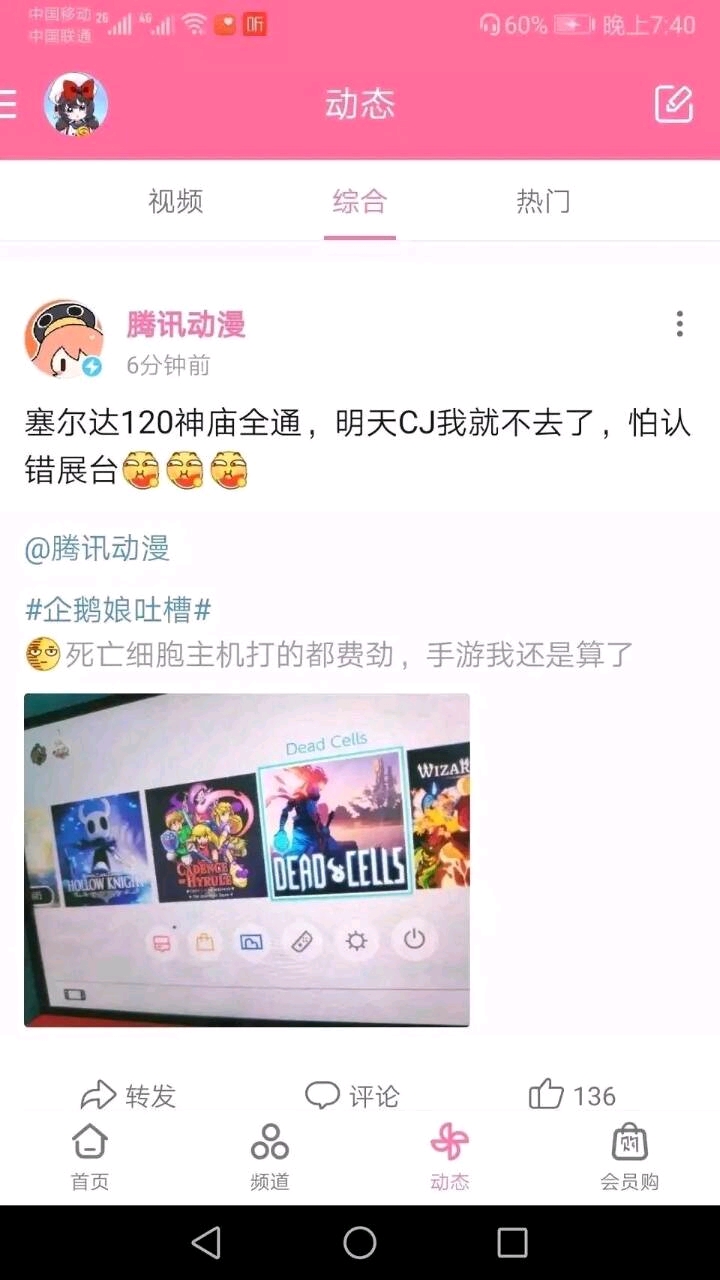Switch to the 频道 tab
Viewport: 720px width, 1280px height.
click(x=270, y=1155)
